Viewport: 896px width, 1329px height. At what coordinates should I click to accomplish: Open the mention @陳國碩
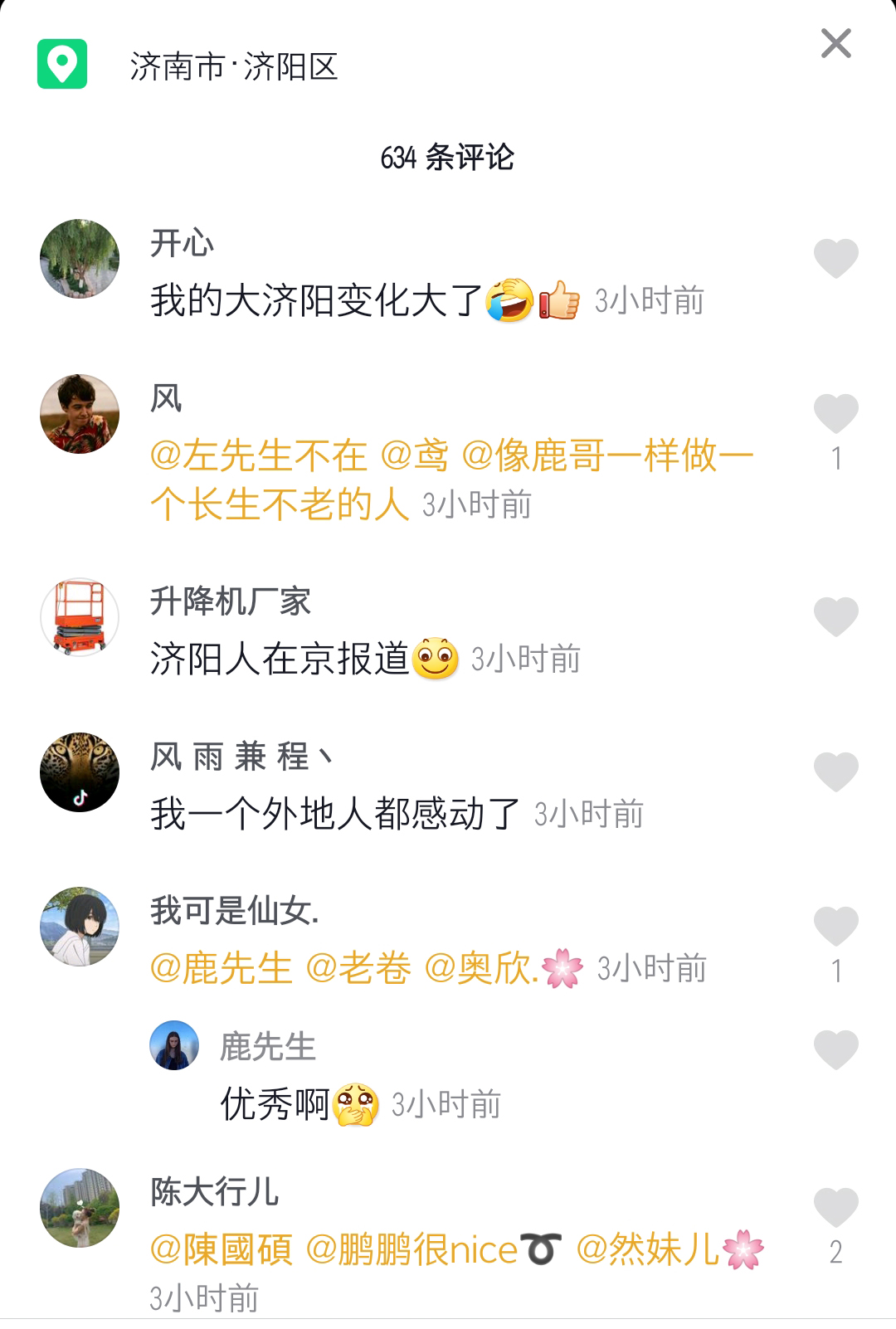pyautogui.click(x=221, y=1249)
